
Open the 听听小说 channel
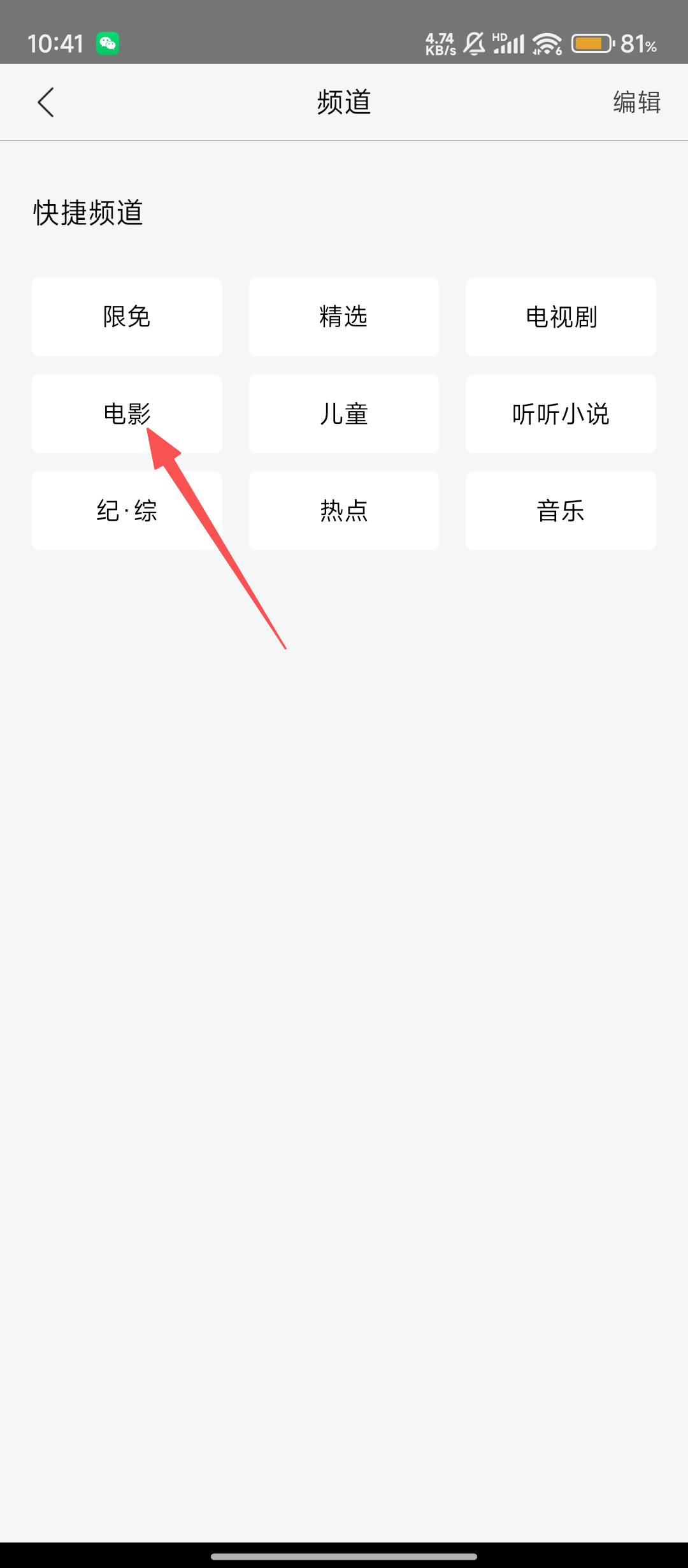tap(561, 414)
